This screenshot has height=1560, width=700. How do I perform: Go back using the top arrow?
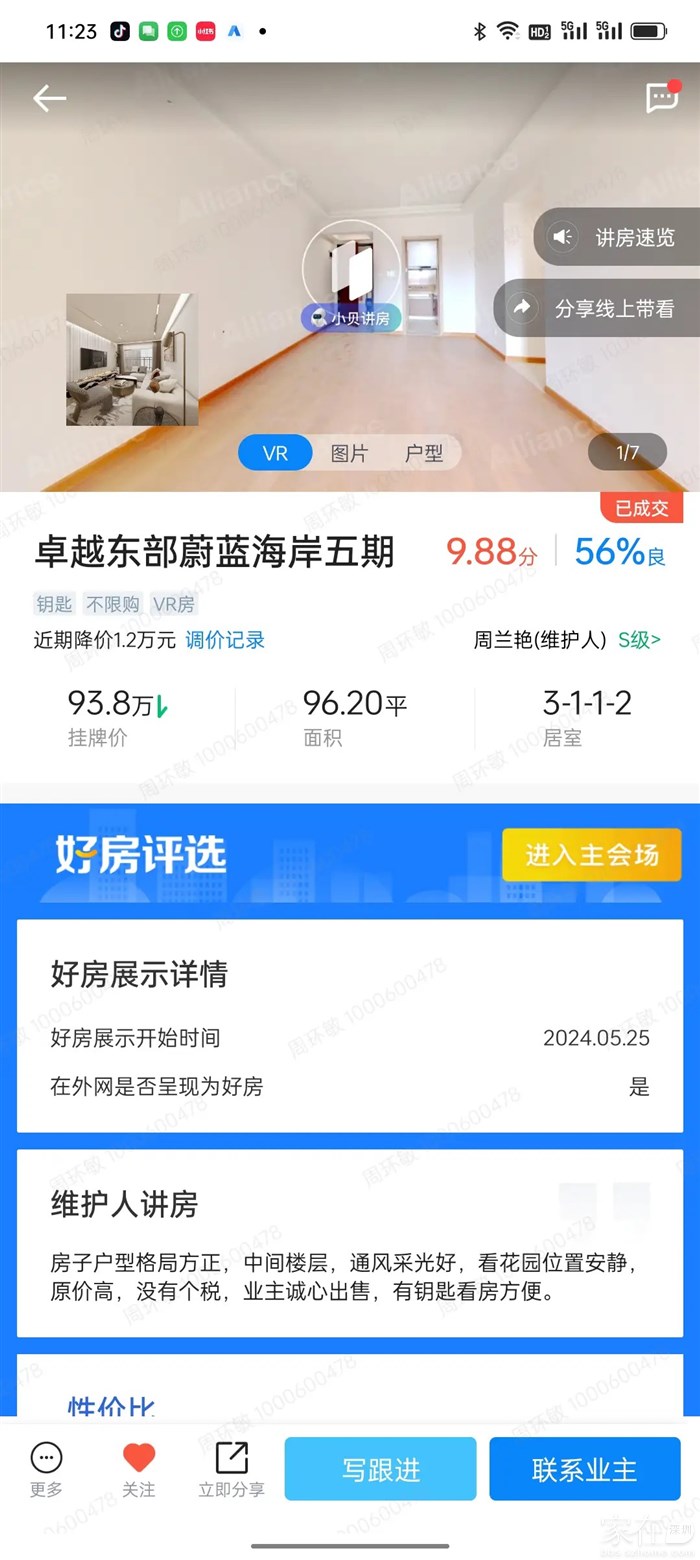pyautogui.click(x=49, y=98)
